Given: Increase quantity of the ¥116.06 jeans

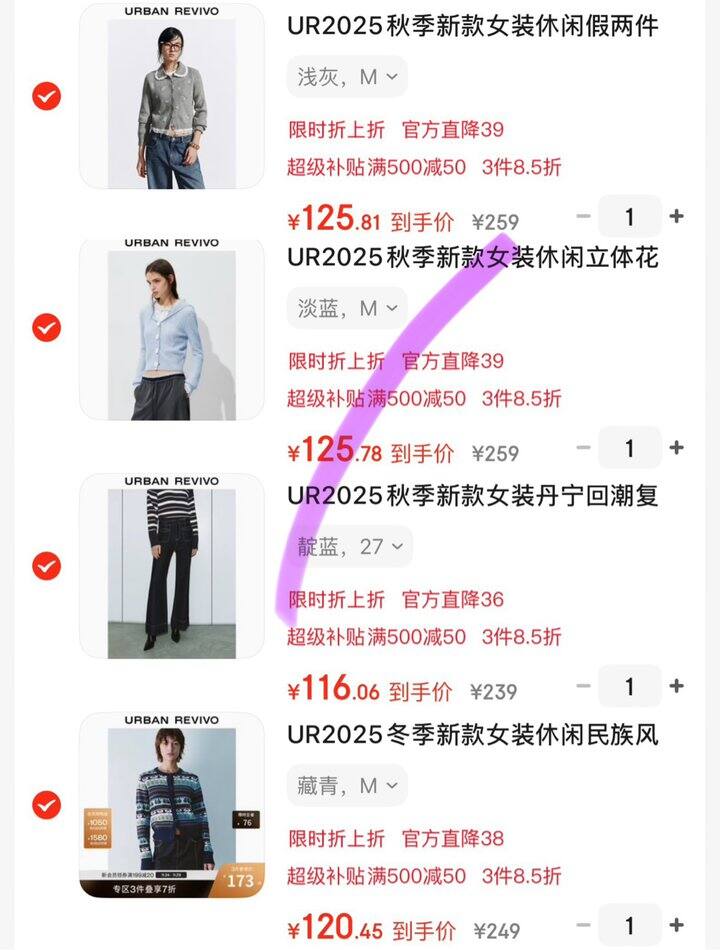Looking at the screenshot, I should (x=677, y=686).
